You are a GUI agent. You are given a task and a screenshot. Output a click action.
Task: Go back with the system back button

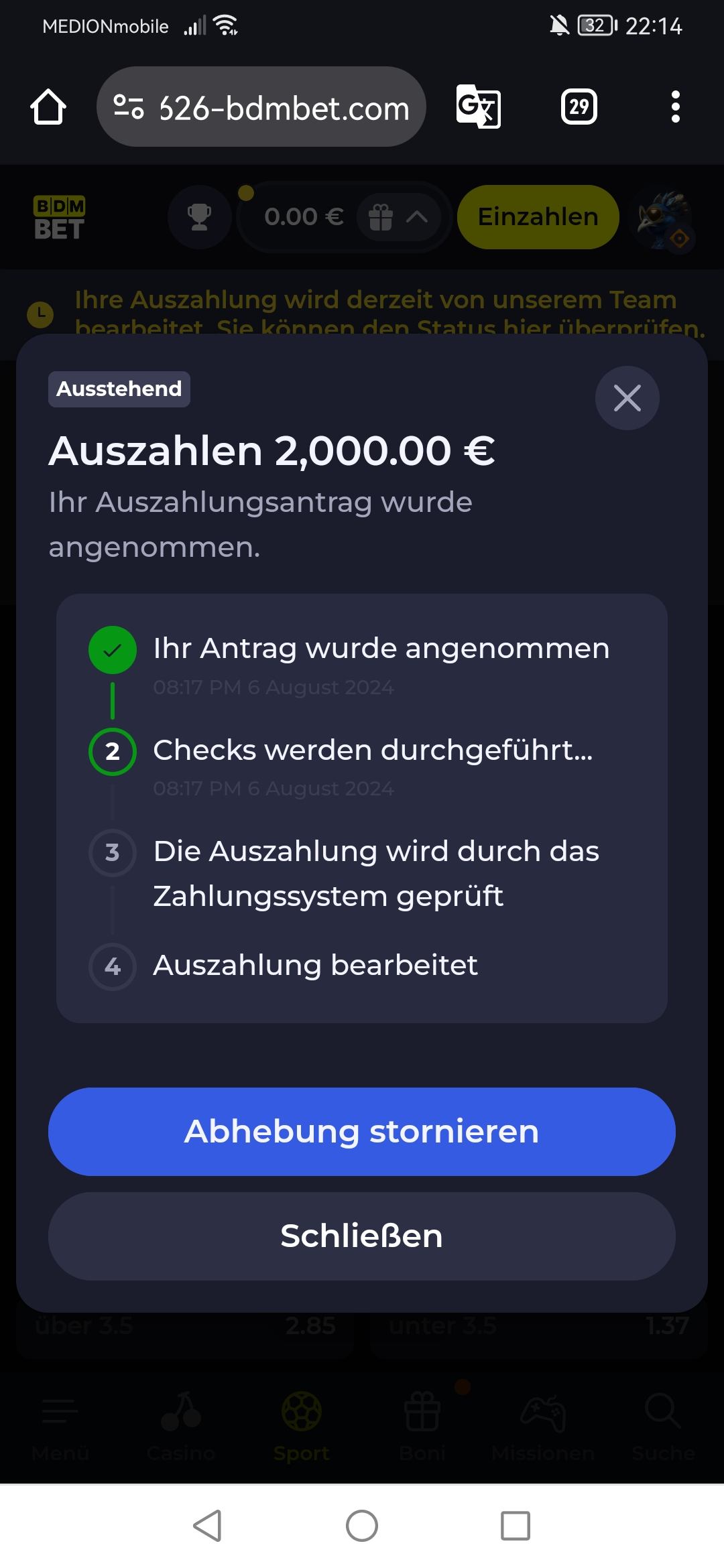207,1526
